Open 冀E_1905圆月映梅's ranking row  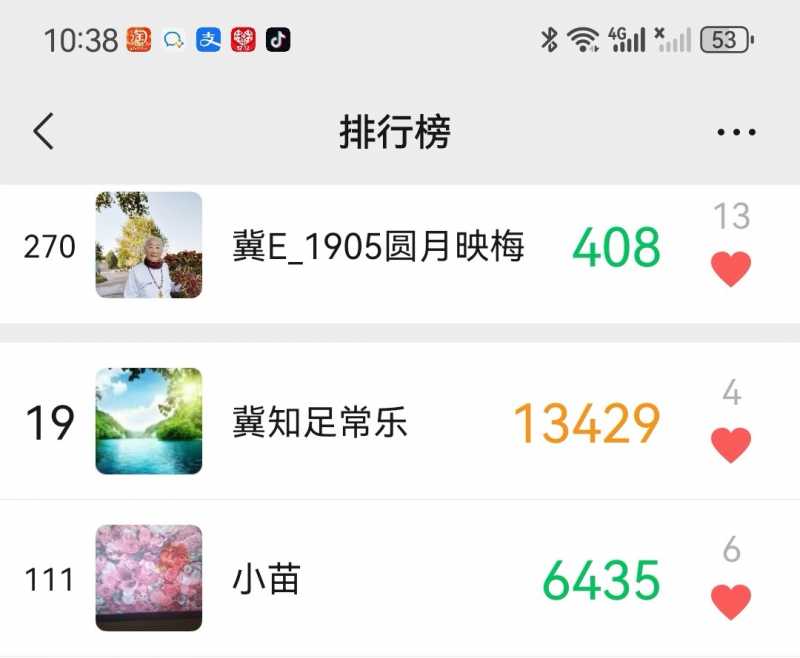tap(378, 246)
